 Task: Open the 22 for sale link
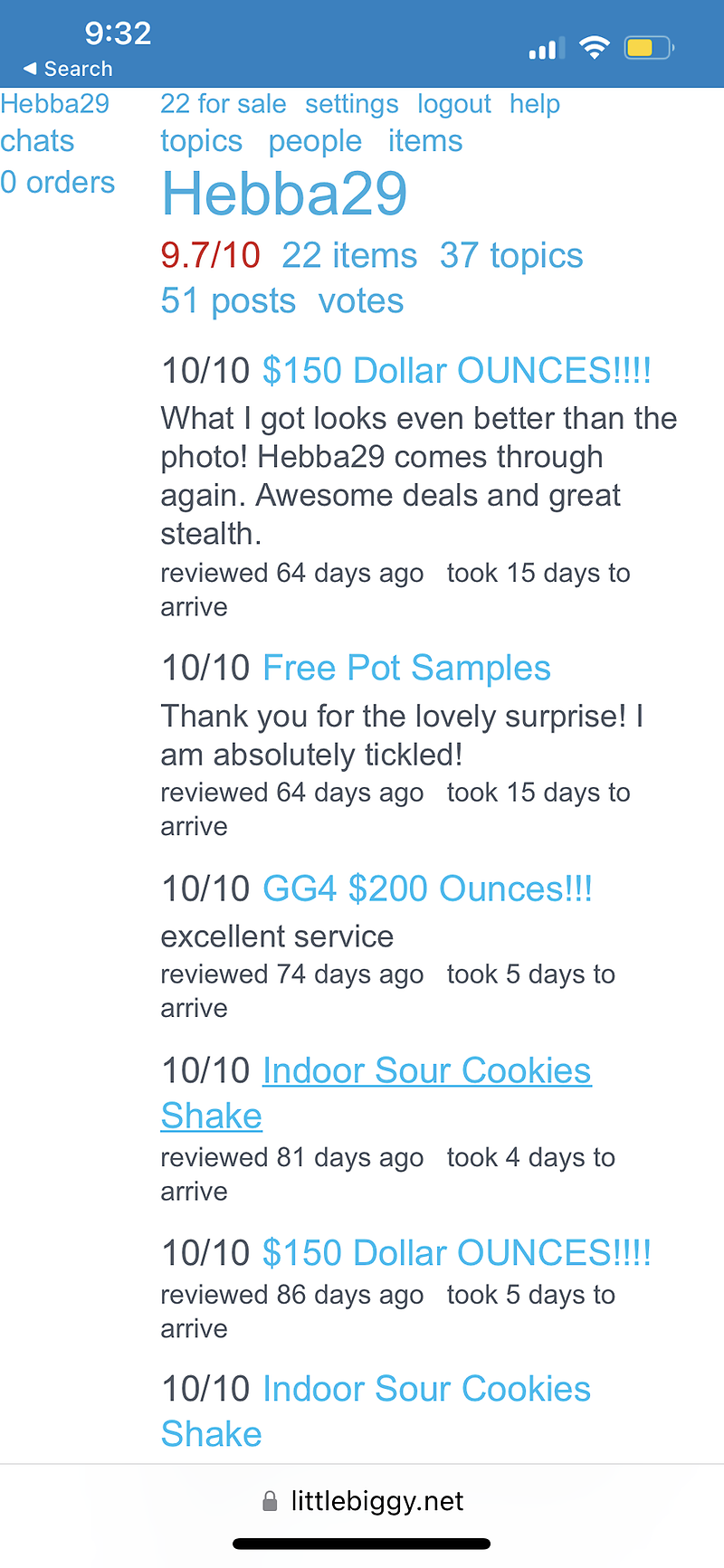pyautogui.click(x=223, y=104)
